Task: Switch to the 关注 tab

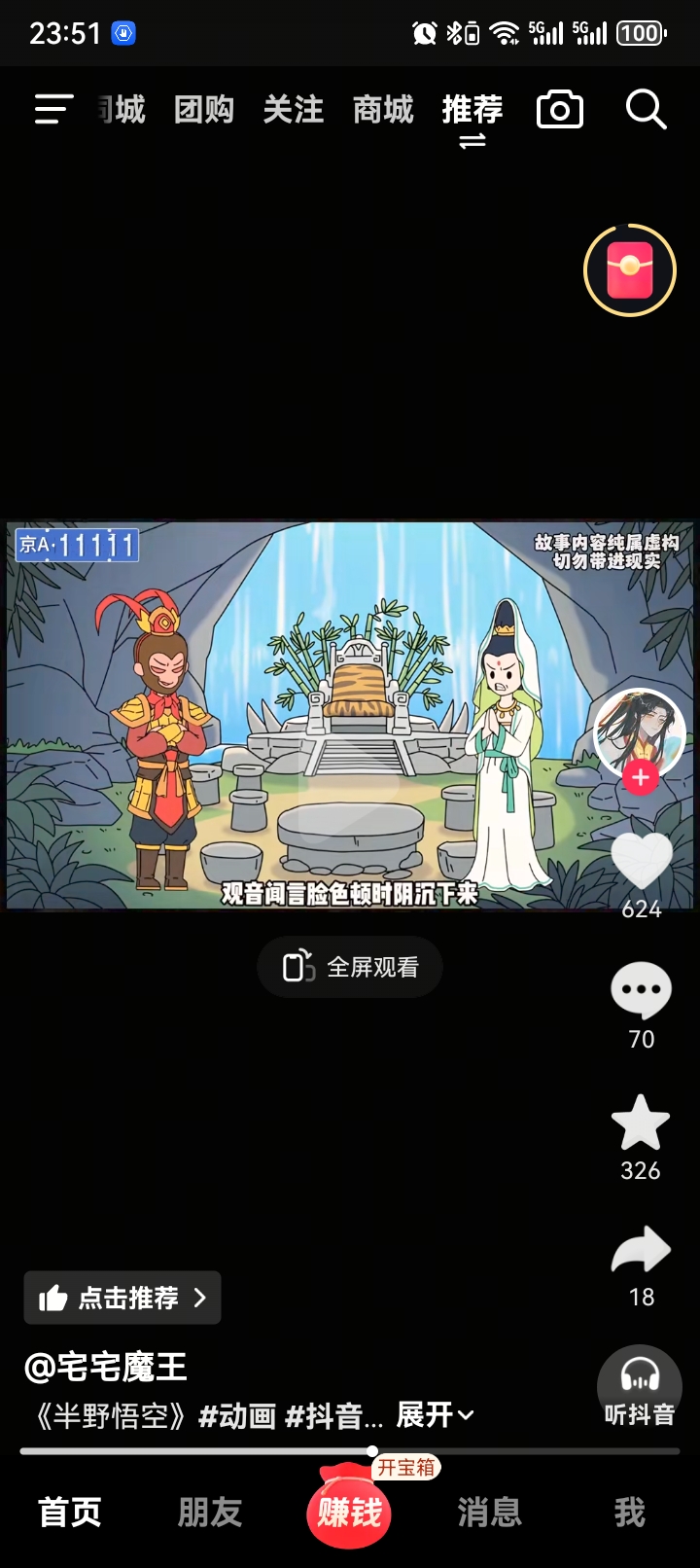Action: pyautogui.click(x=294, y=109)
